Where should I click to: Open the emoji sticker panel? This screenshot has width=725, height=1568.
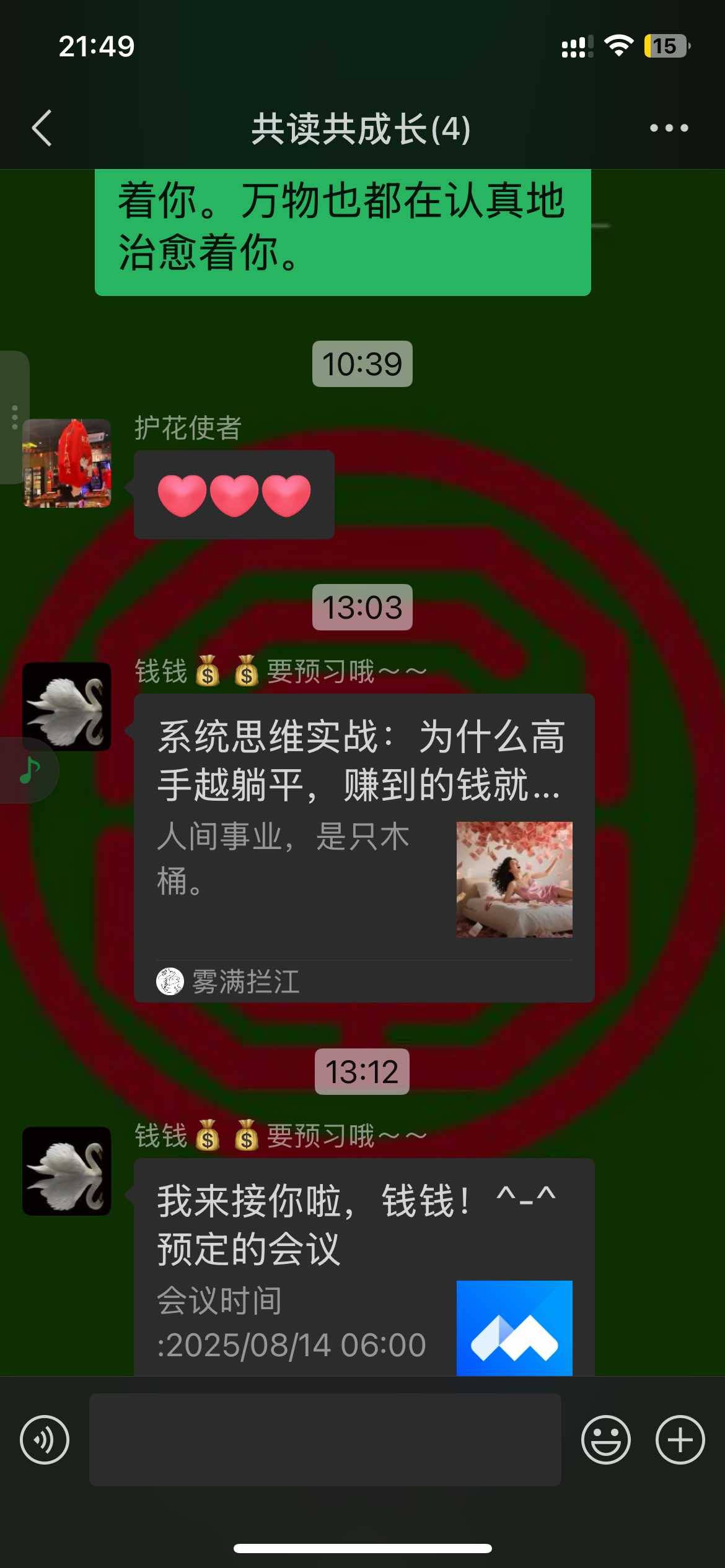click(605, 1439)
